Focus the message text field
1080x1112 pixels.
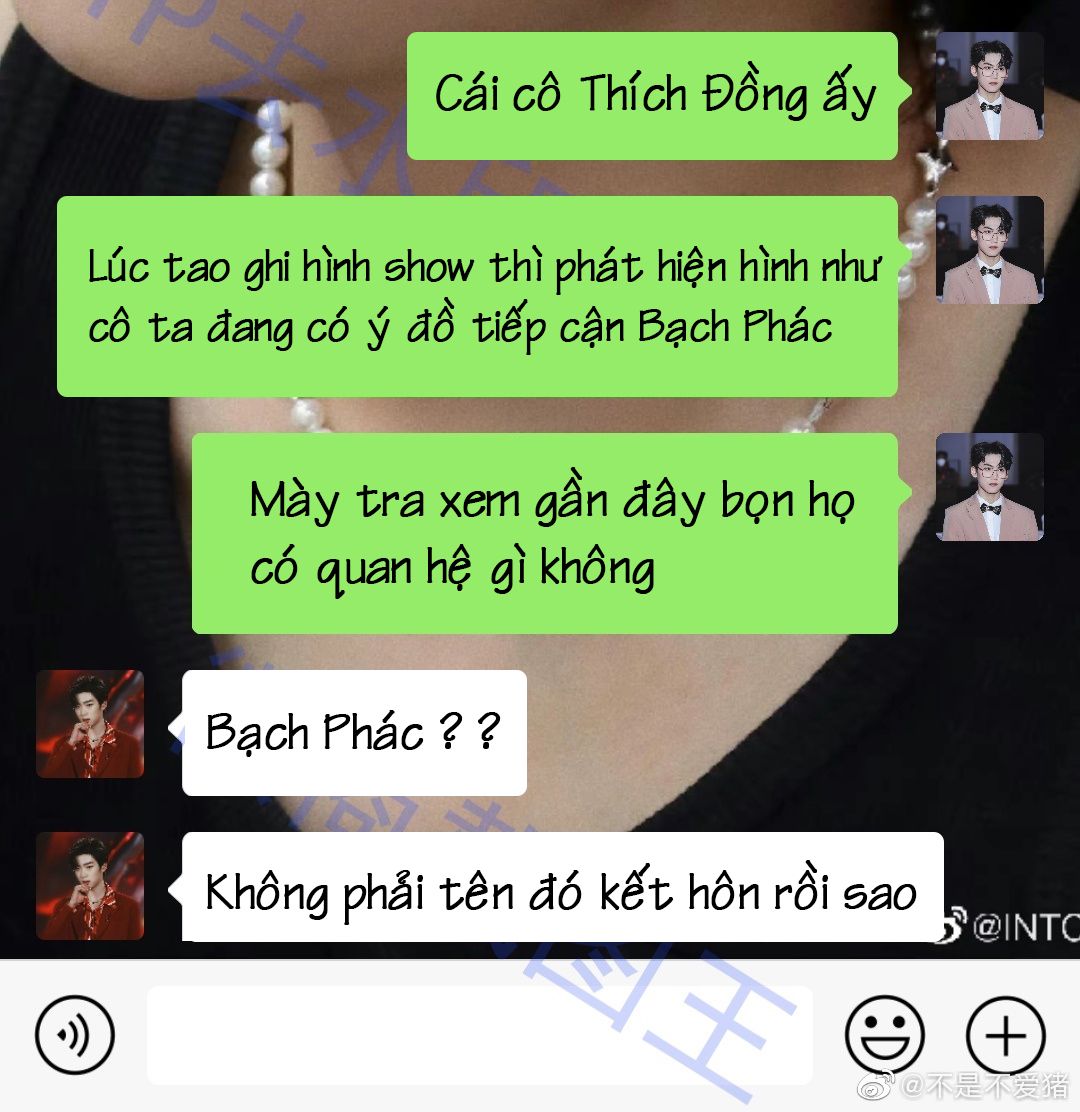click(x=480, y=1035)
